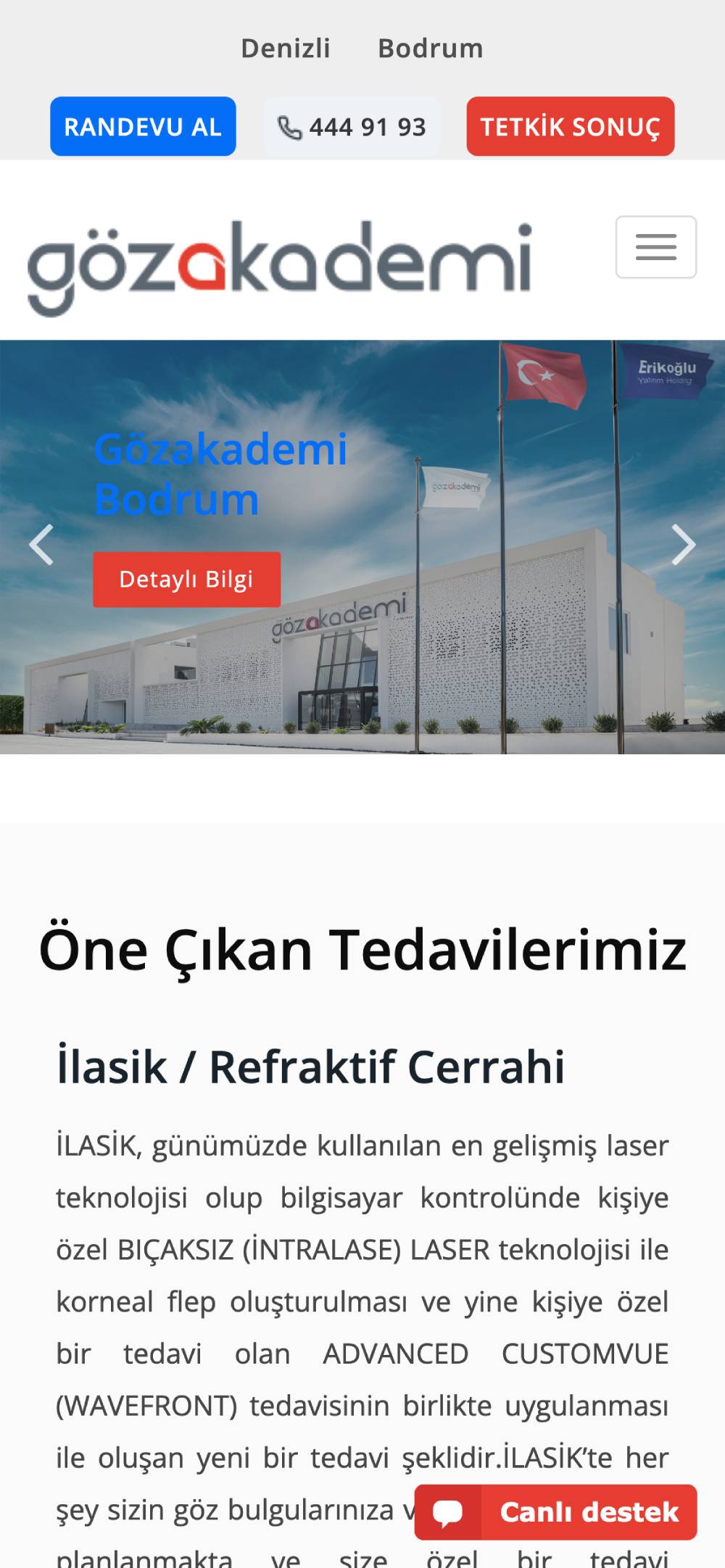725x1568 pixels.
Task: Open the hamburger navigation menu
Action: tap(655, 247)
